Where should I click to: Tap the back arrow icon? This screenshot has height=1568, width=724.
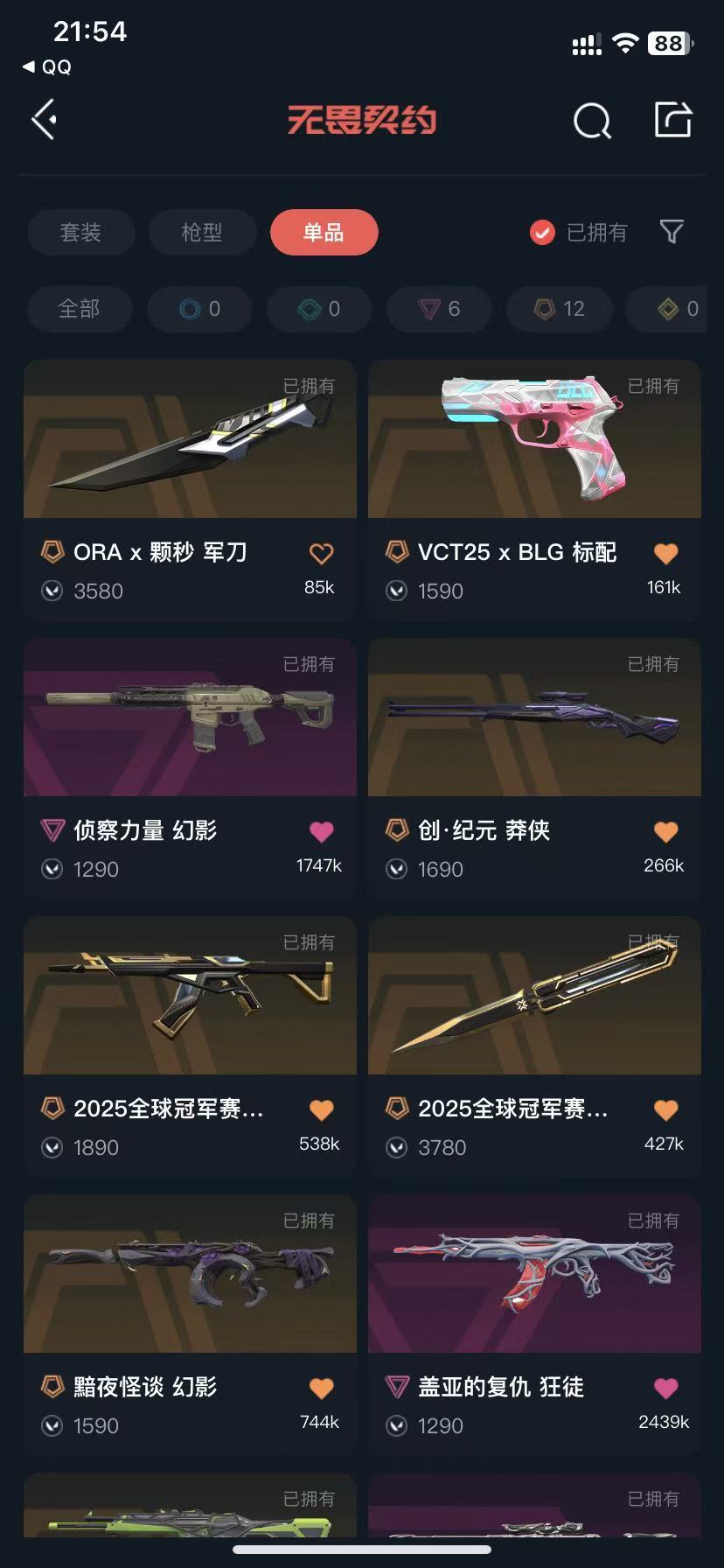[x=44, y=120]
